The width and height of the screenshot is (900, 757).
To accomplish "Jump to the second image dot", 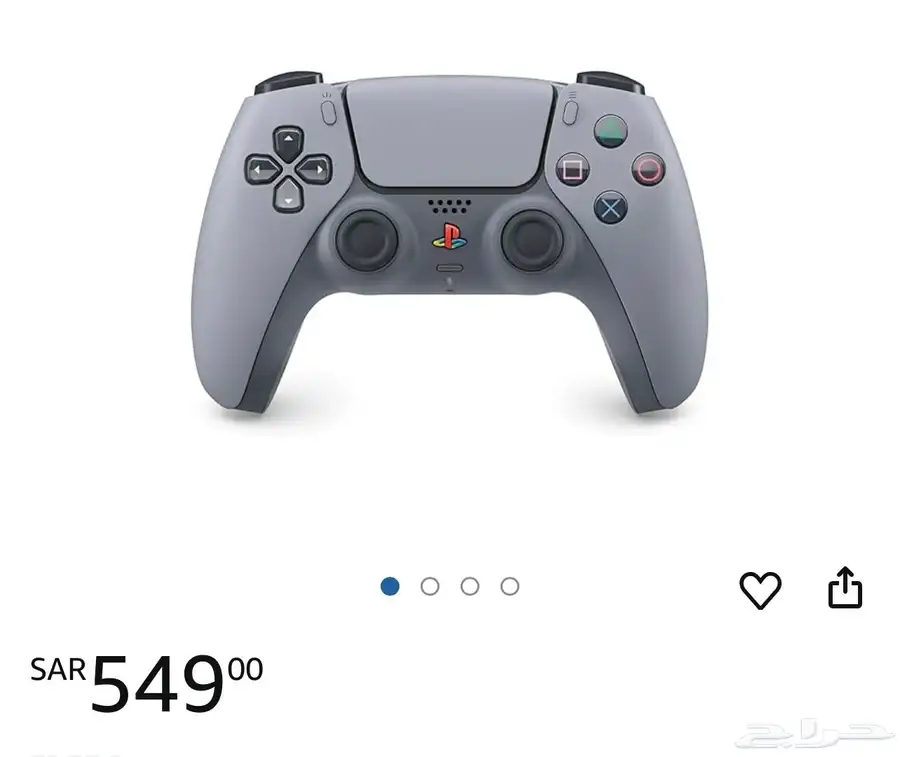I will point(430,586).
